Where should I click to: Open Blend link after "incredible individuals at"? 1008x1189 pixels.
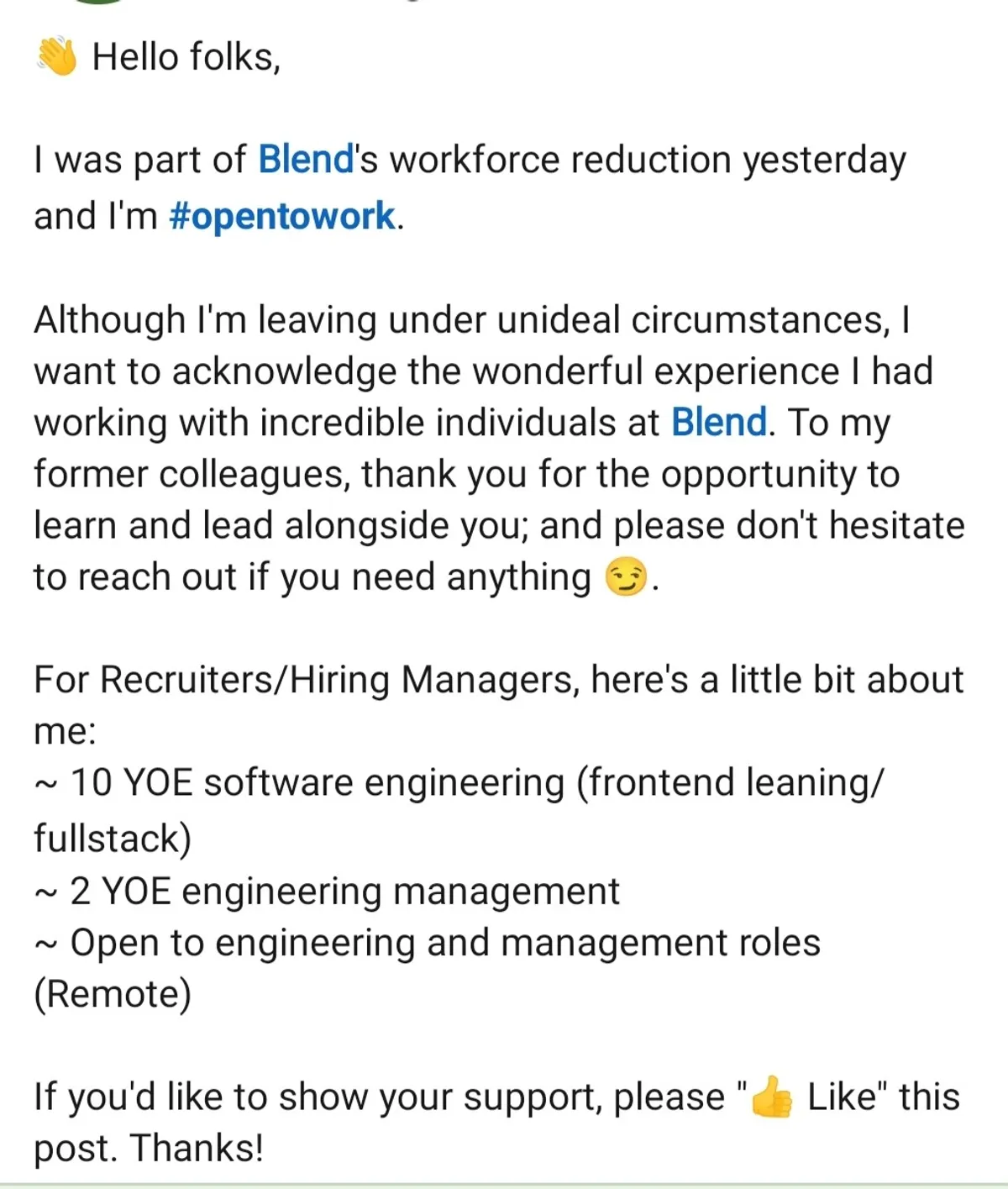tap(719, 423)
